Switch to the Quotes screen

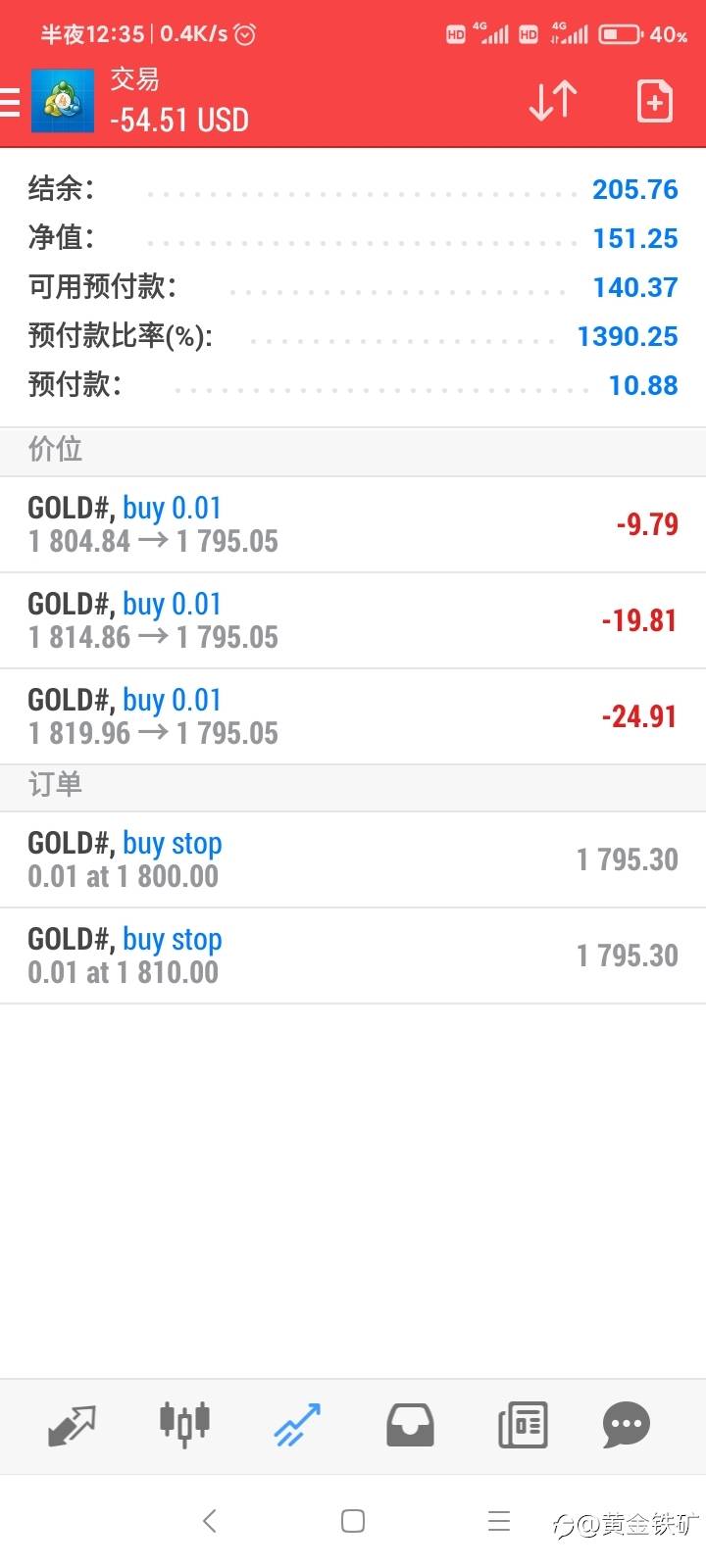tap(73, 1426)
